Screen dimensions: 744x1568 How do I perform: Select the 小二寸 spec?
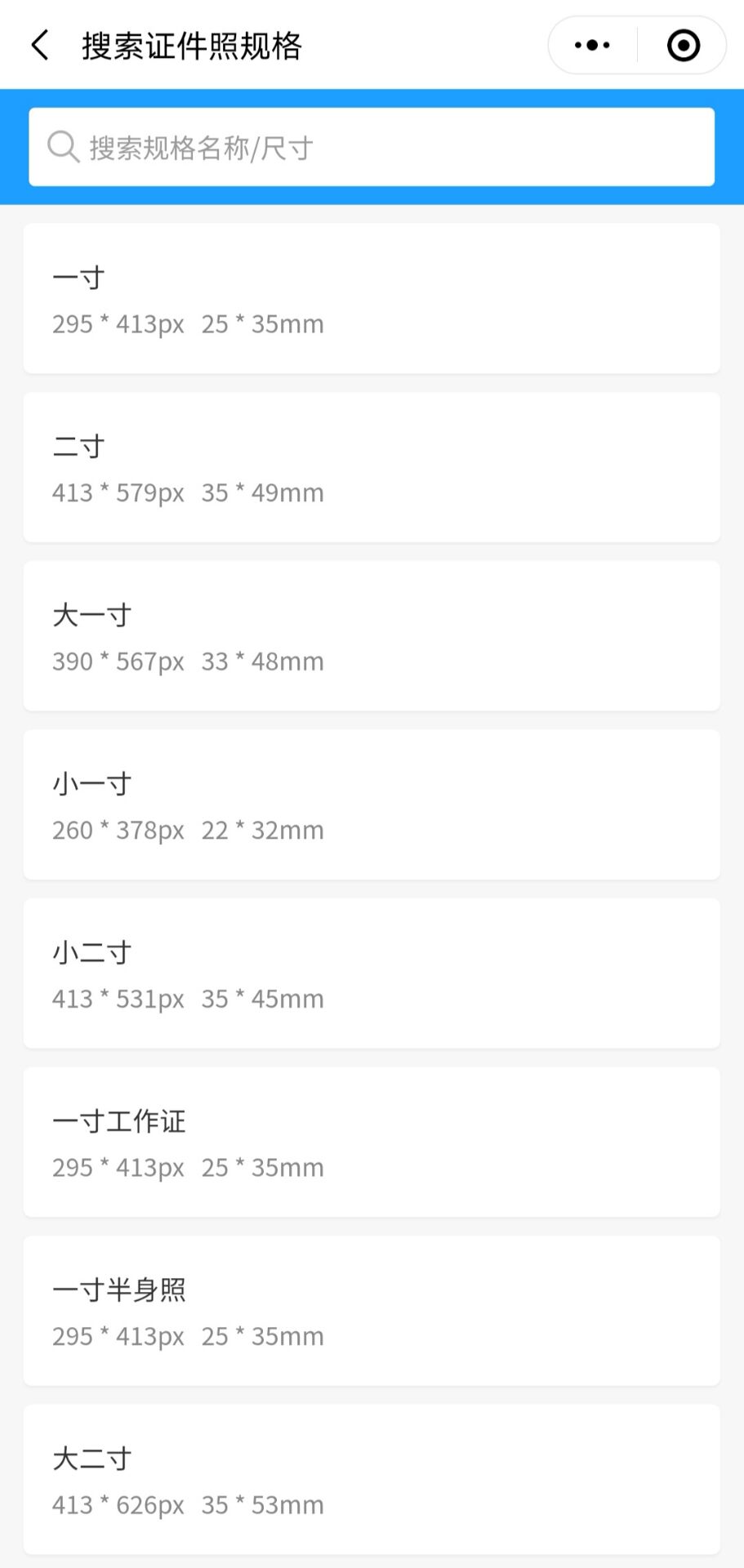[x=372, y=973]
